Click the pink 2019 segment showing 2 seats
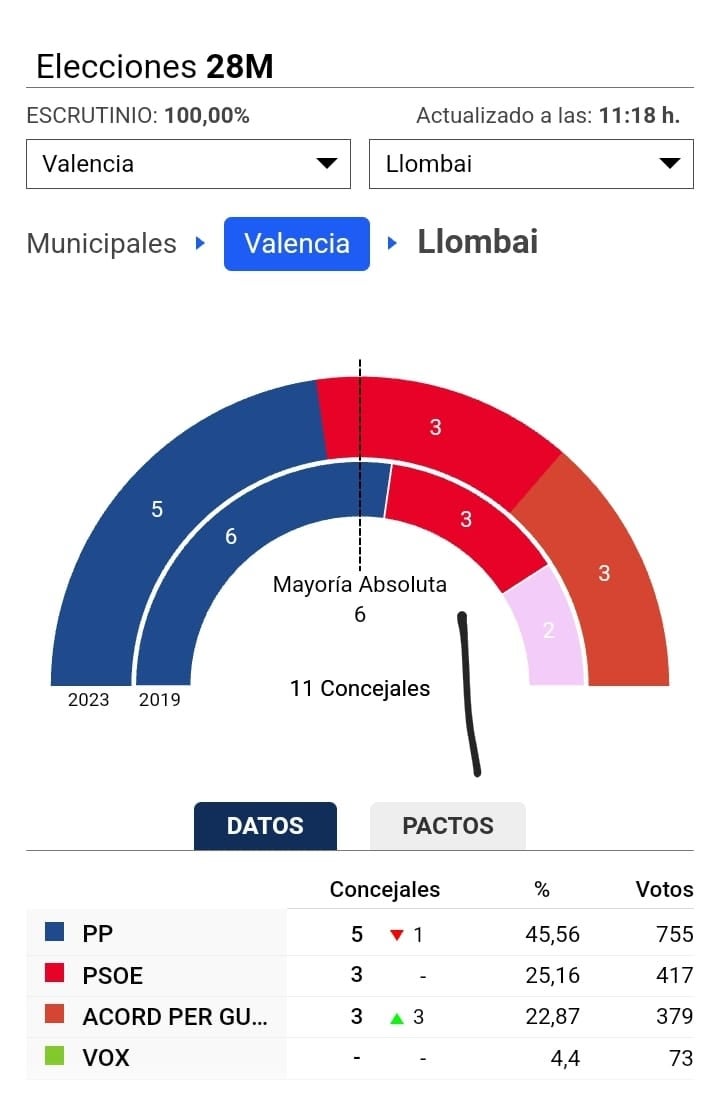Viewport: 720px width, 1109px height. [x=548, y=630]
